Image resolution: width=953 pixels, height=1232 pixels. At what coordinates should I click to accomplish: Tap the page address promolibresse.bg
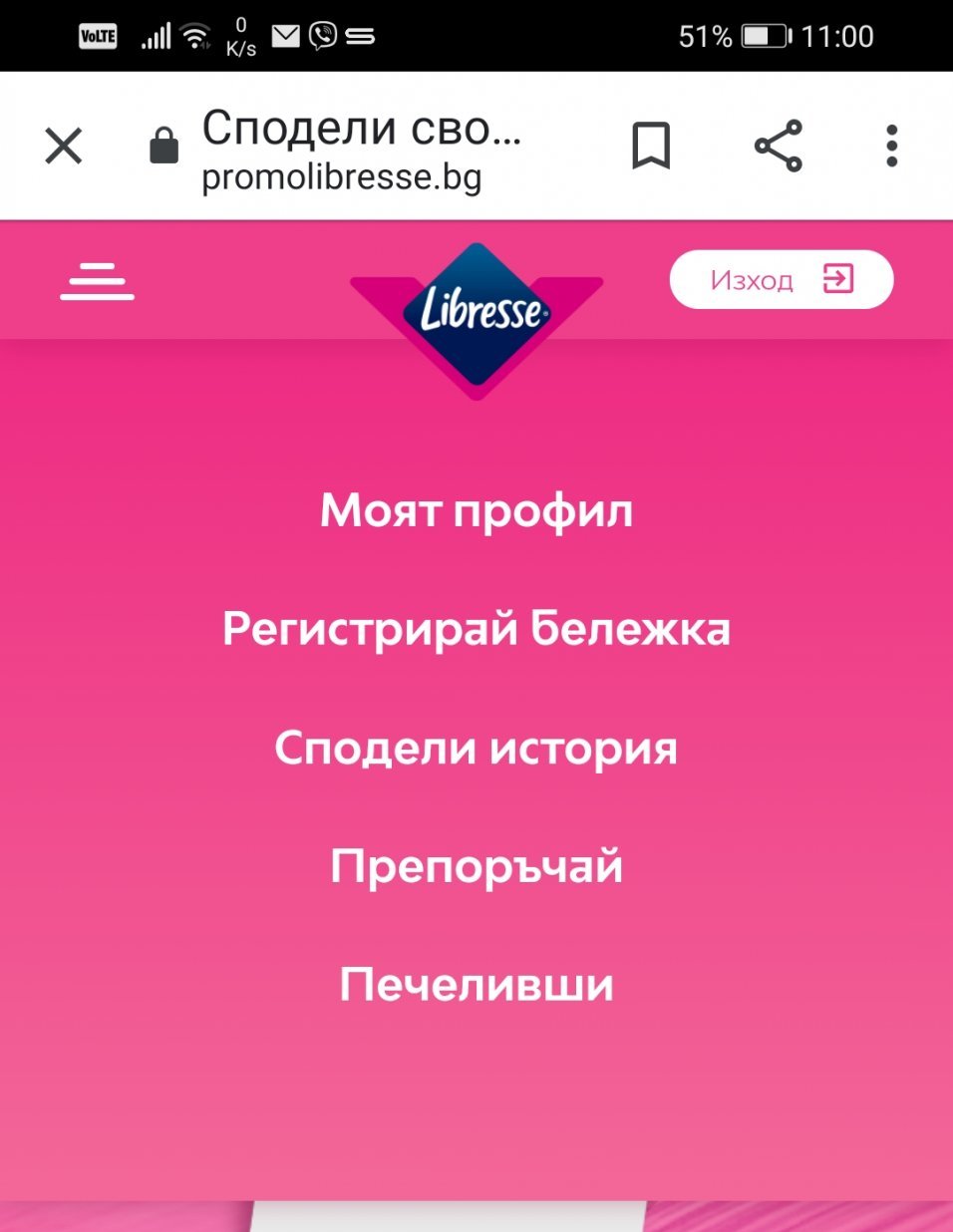342,177
